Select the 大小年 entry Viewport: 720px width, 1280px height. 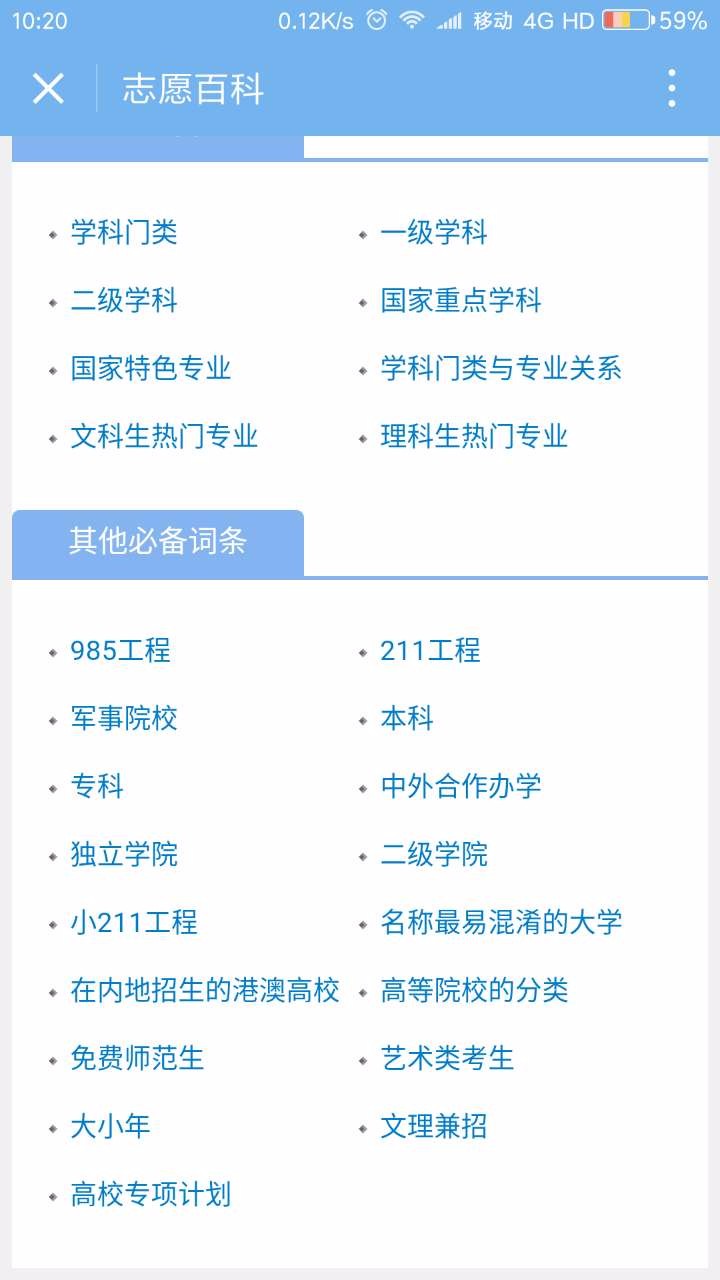pyautogui.click(x=110, y=1127)
